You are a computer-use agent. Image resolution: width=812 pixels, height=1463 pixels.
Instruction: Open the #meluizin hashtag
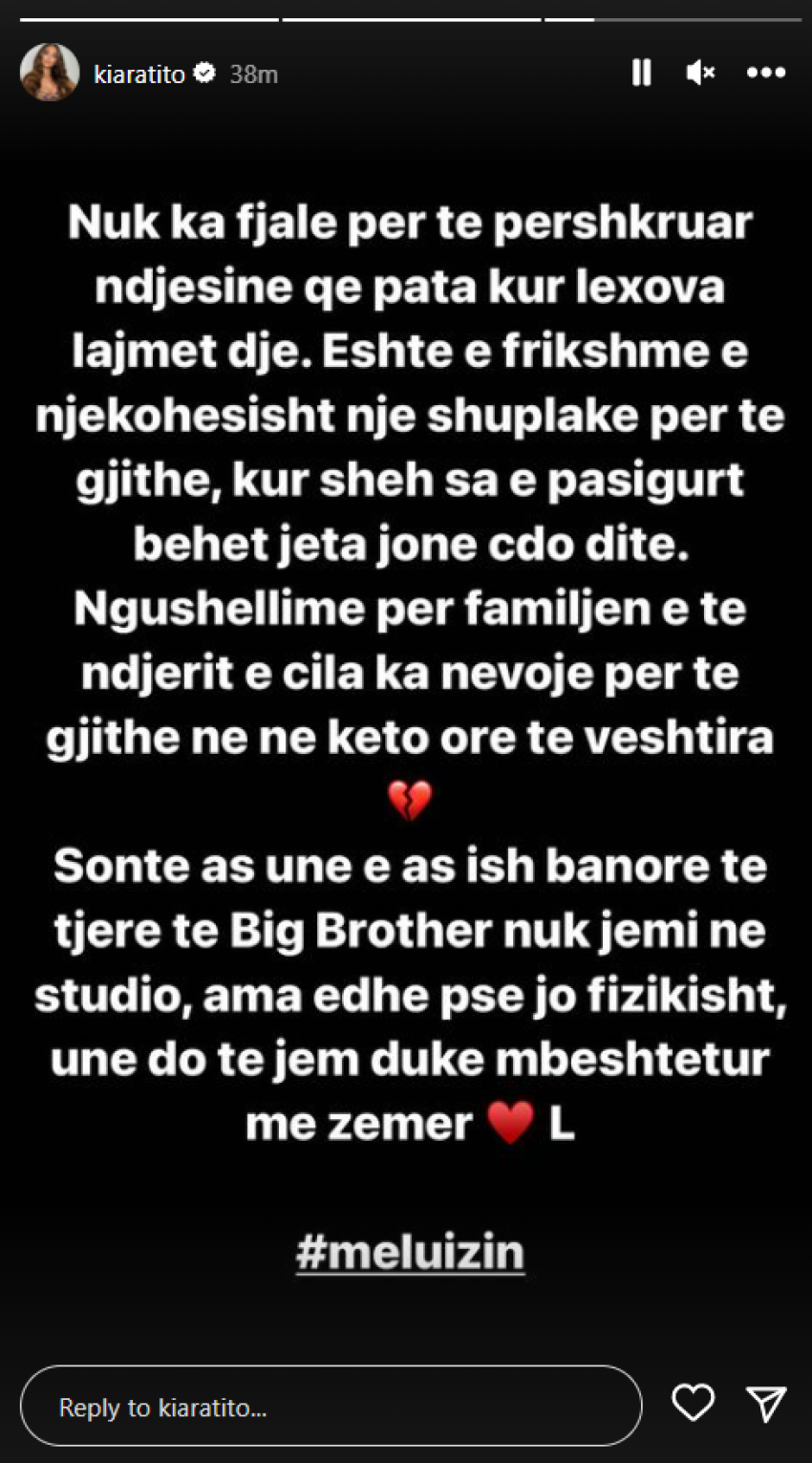coord(410,1251)
